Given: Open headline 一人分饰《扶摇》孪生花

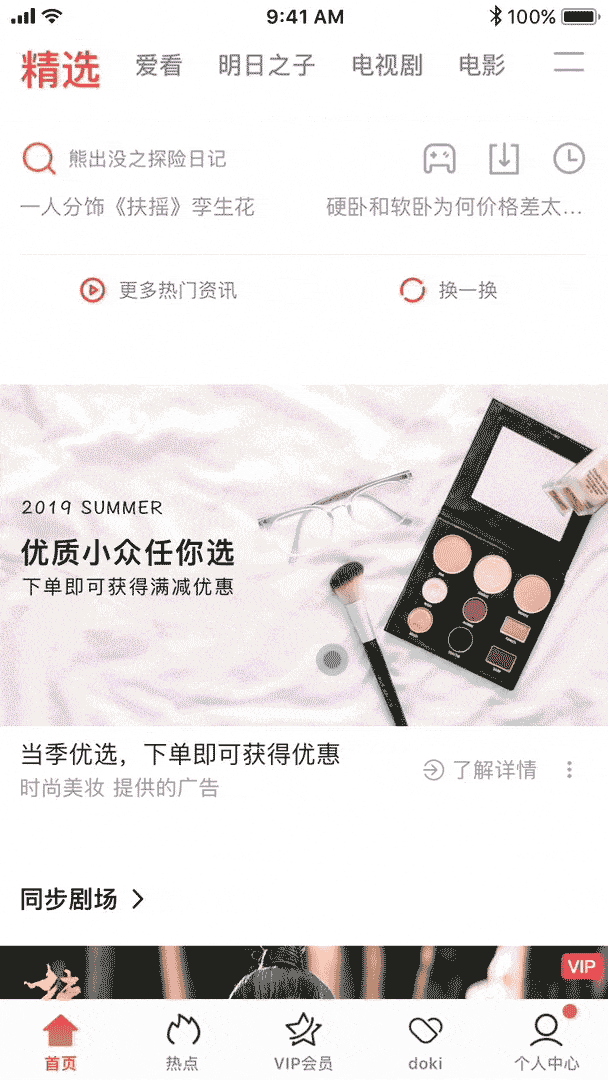Looking at the screenshot, I should tap(138, 207).
